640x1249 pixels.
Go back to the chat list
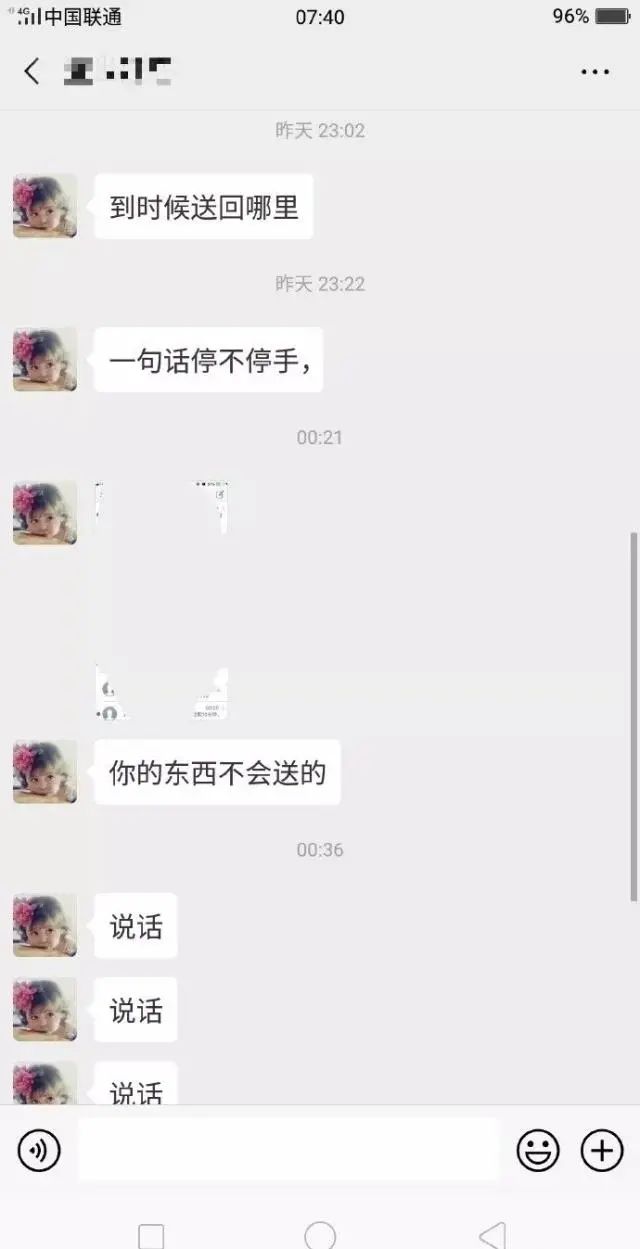point(32,71)
